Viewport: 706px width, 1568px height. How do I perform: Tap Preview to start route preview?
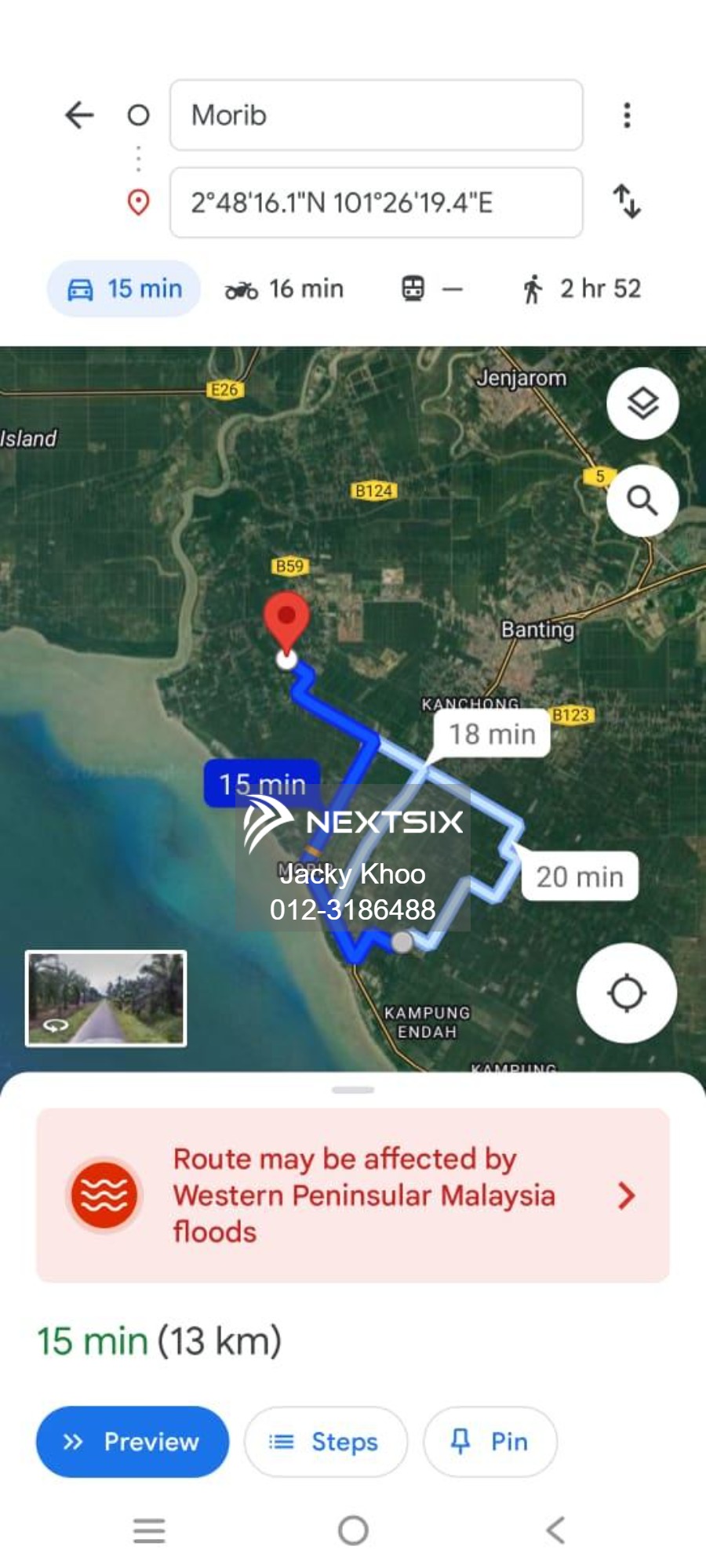pos(132,1441)
